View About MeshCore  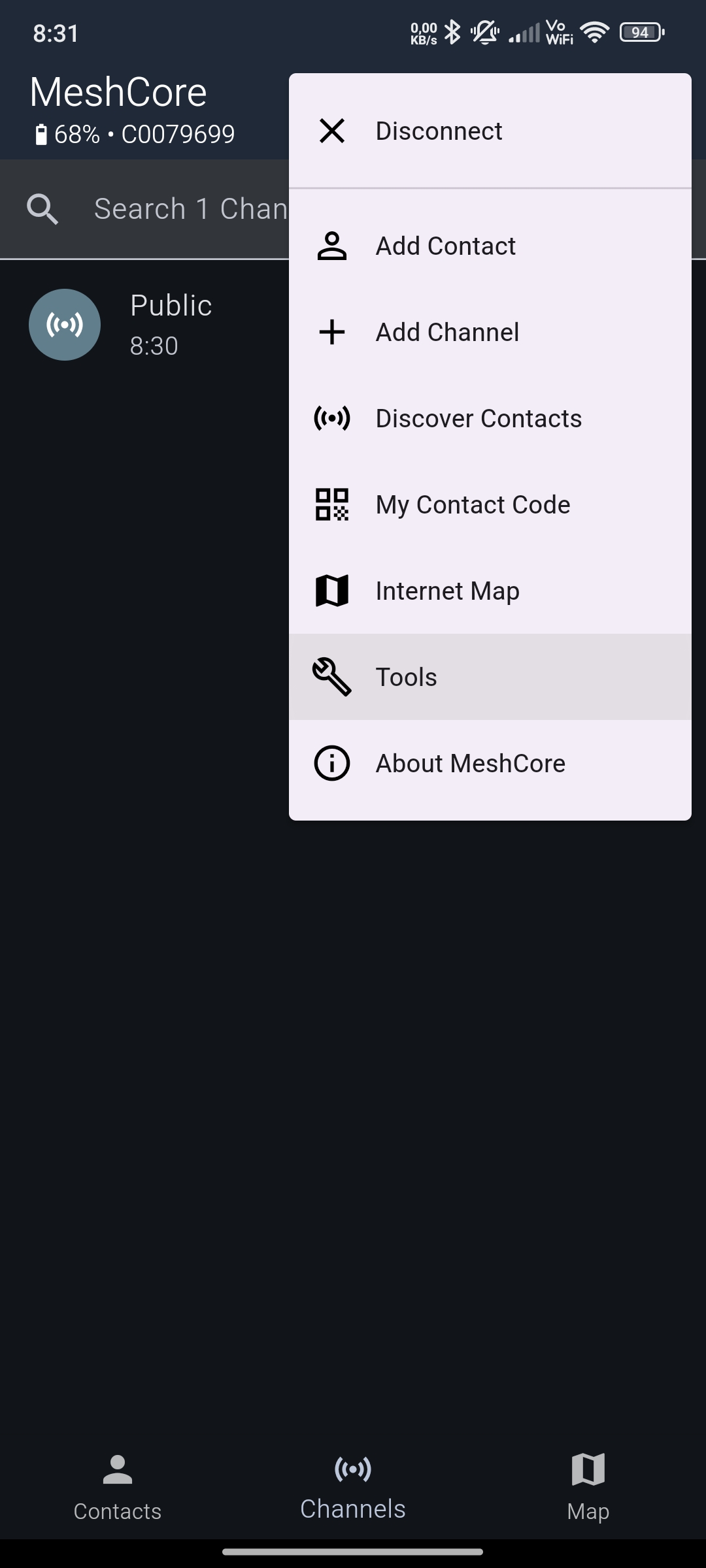[x=470, y=764]
